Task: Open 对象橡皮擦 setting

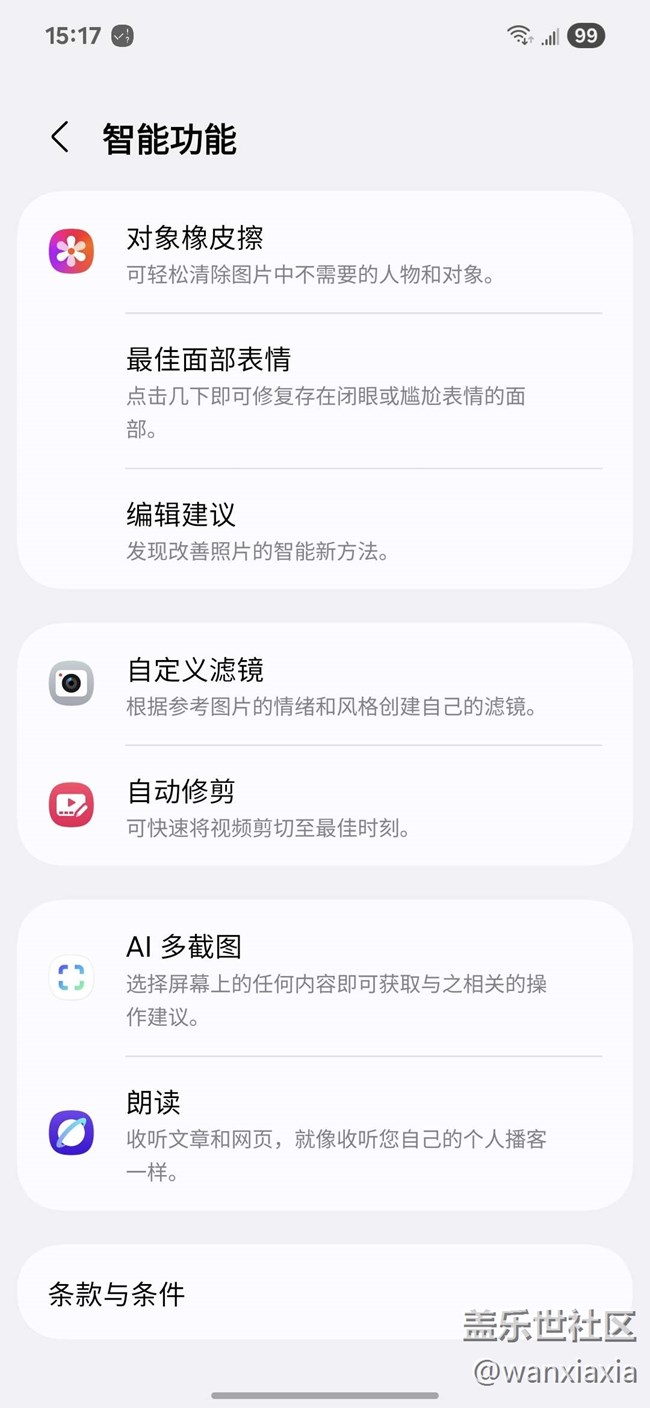Action: click(325, 253)
